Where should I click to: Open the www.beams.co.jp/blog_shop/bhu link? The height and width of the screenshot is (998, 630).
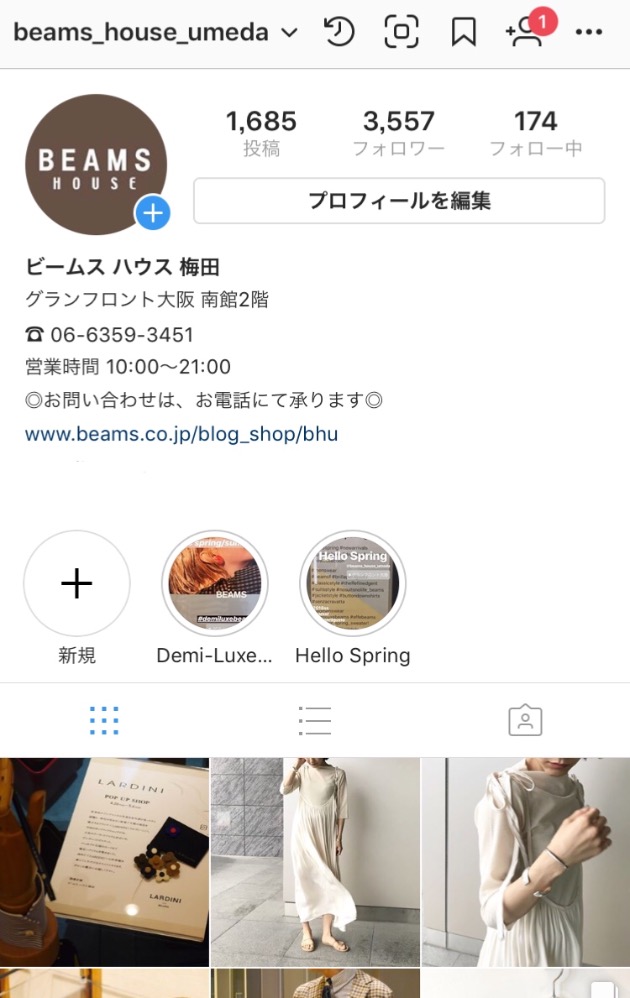(x=181, y=434)
